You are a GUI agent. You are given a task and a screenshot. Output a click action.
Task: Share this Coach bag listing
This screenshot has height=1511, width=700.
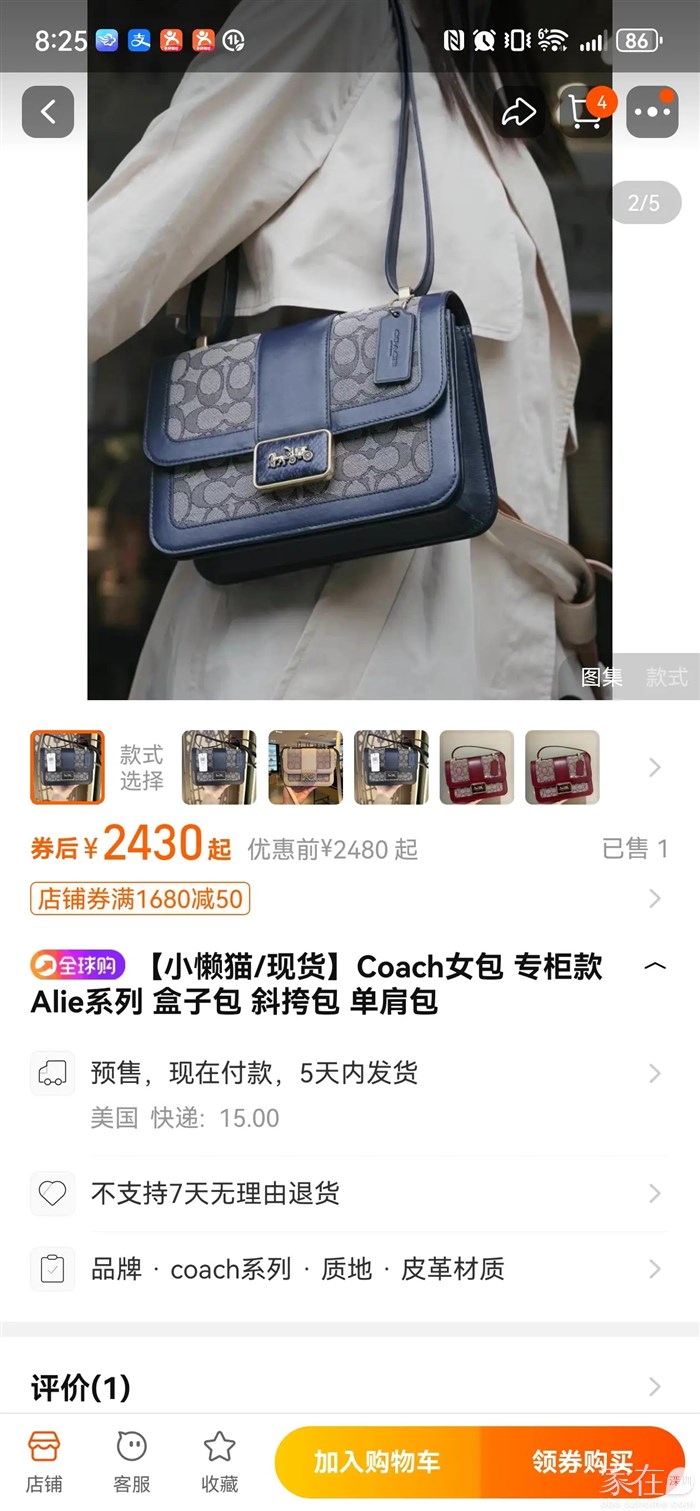point(518,112)
